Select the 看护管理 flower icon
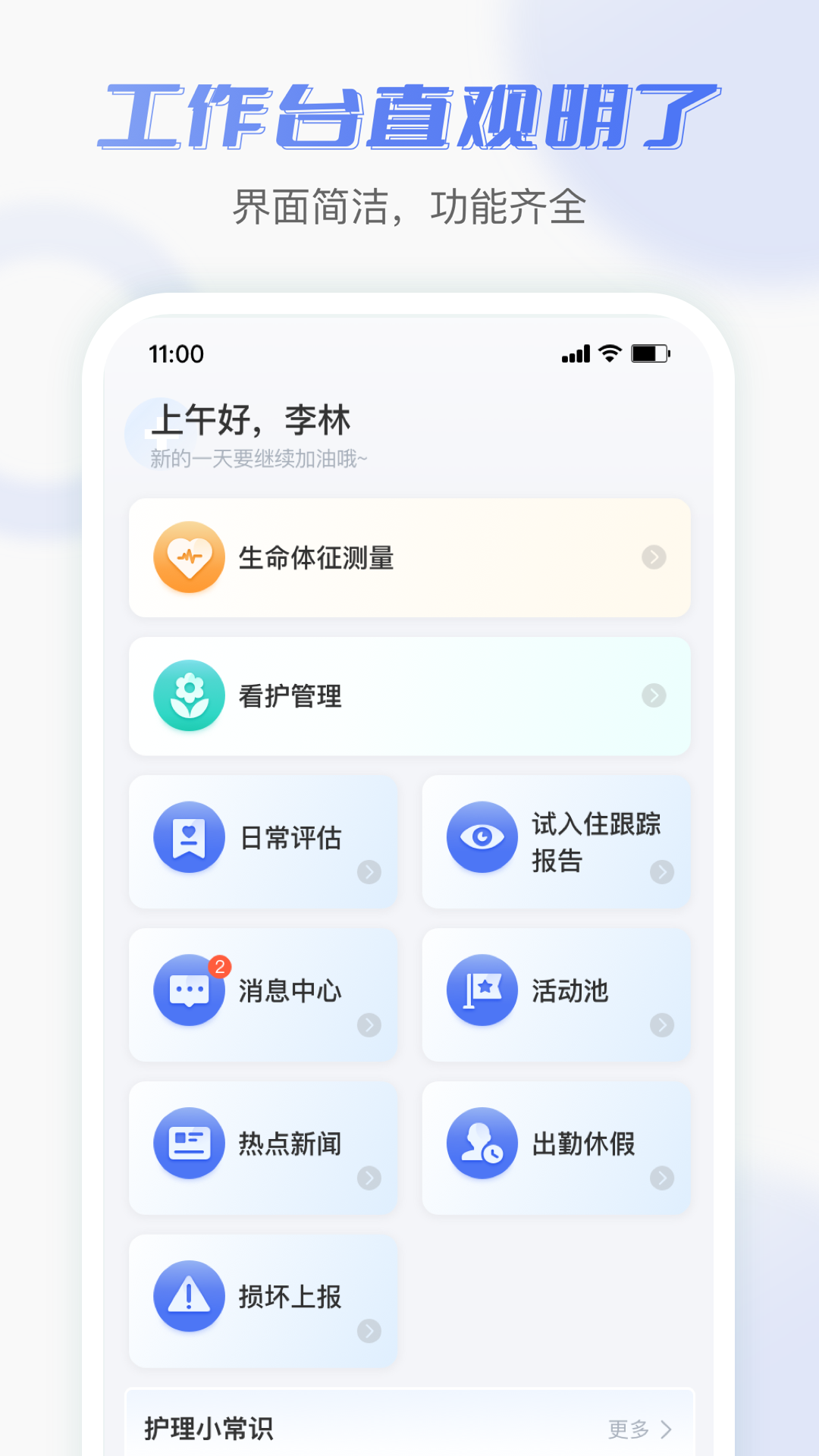 click(190, 695)
